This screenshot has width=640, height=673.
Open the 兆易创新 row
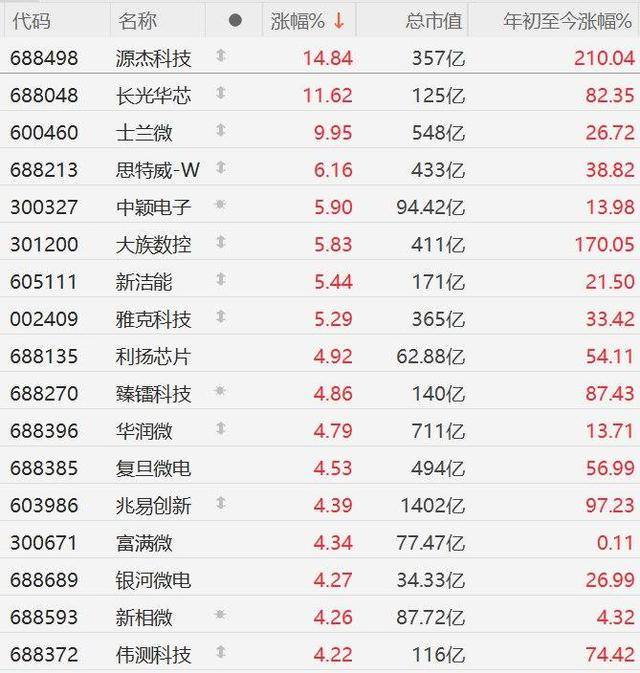click(x=153, y=506)
